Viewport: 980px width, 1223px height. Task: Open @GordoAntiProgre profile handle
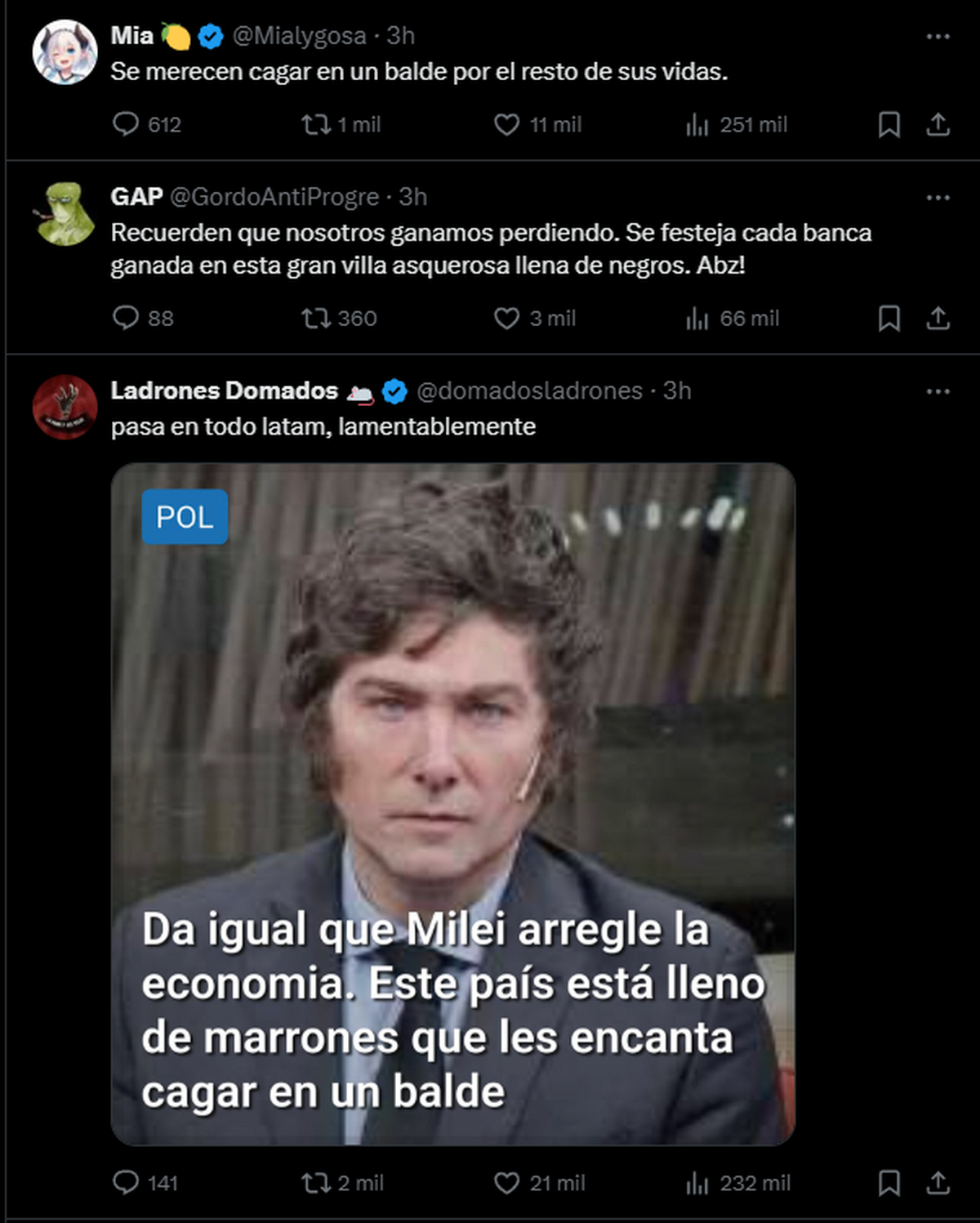[274, 197]
